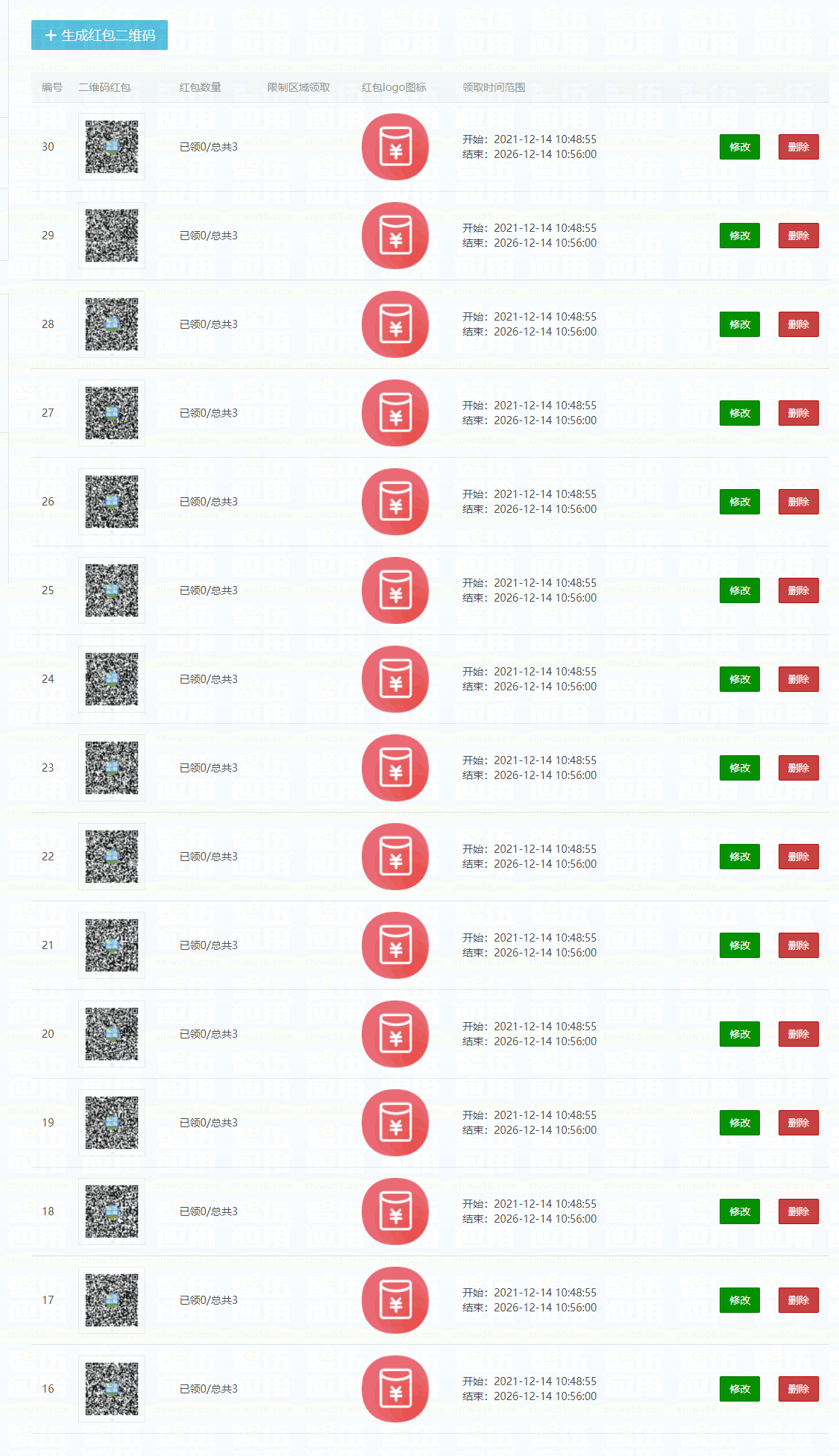The height and width of the screenshot is (1456, 839).
Task: Delete entry 16 via 删除
Action: point(798,1389)
